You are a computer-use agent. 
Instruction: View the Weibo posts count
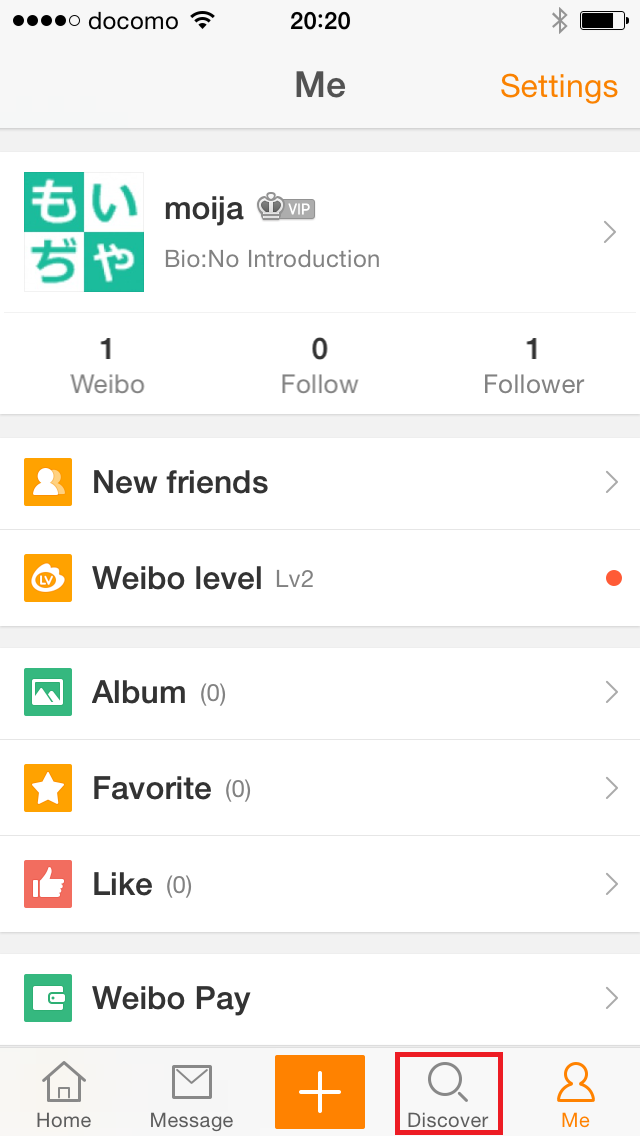[x=107, y=365]
